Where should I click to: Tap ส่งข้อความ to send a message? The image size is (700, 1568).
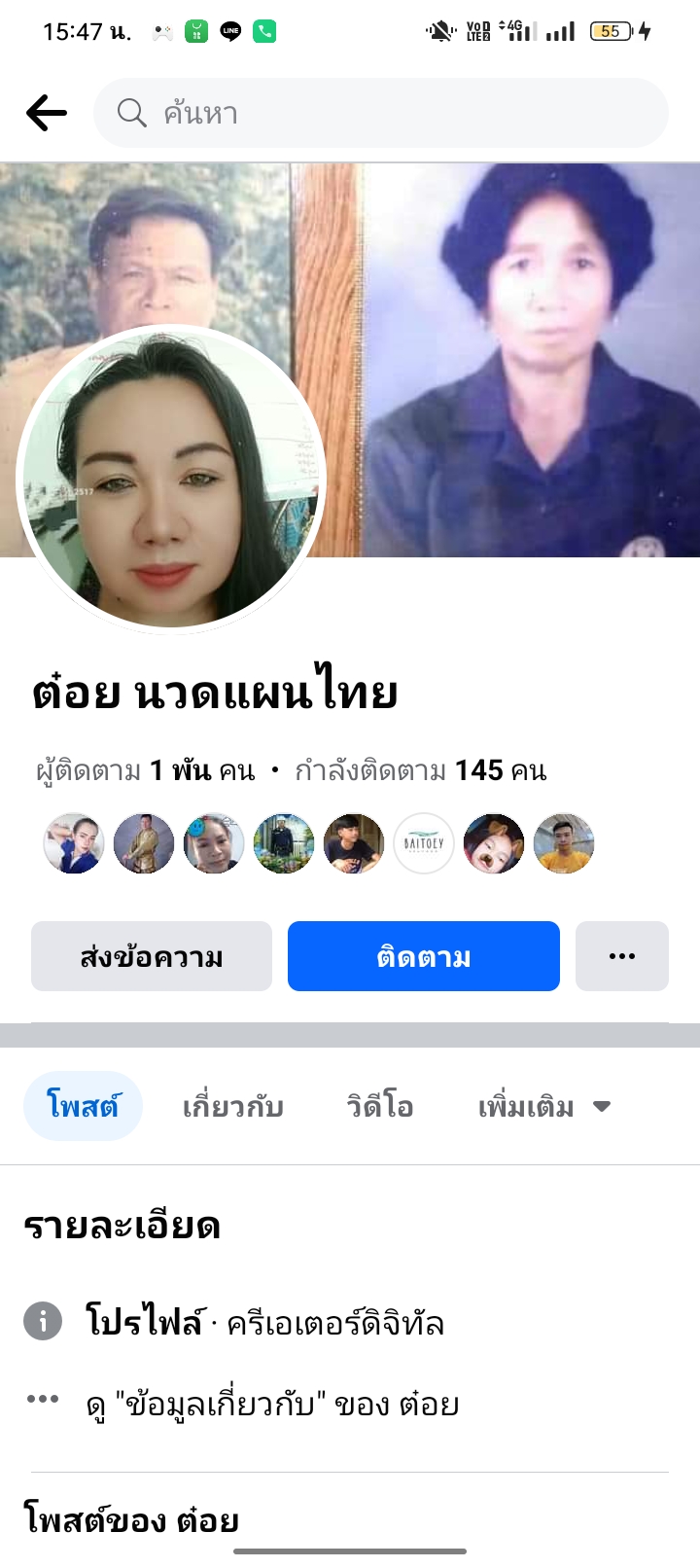point(152,956)
